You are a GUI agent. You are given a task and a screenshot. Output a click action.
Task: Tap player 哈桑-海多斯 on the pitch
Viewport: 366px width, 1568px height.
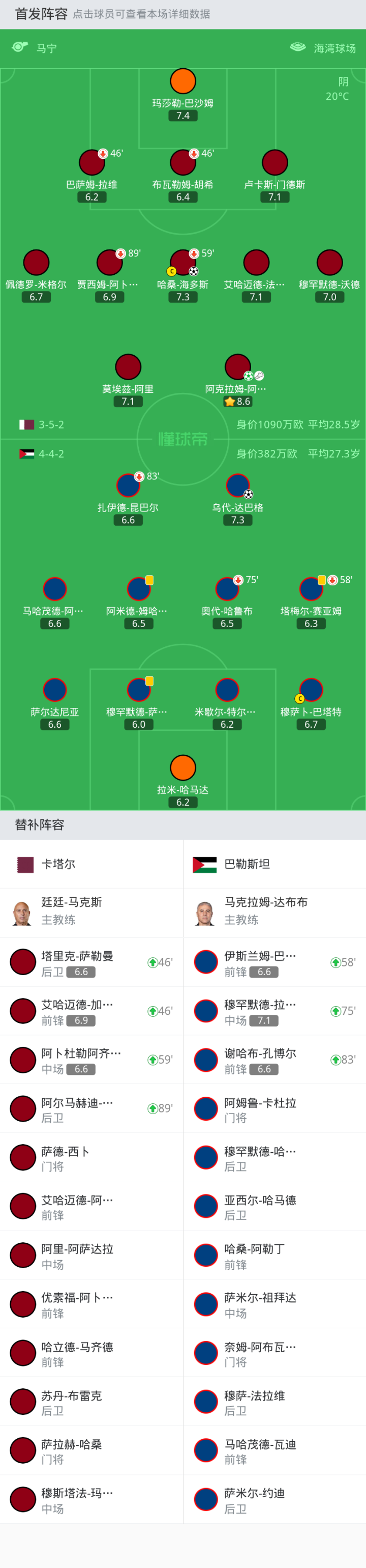pos(182,263)
